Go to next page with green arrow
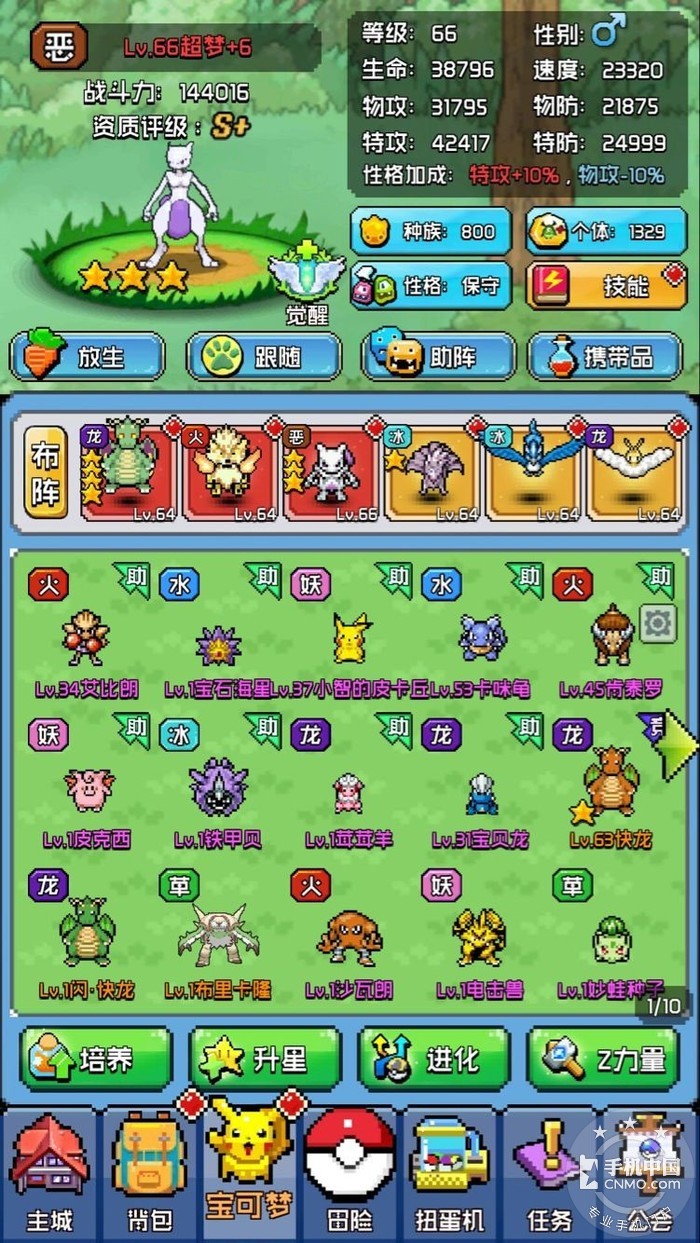The width and height of the screenshot is (700, 1243). point(680,743)
